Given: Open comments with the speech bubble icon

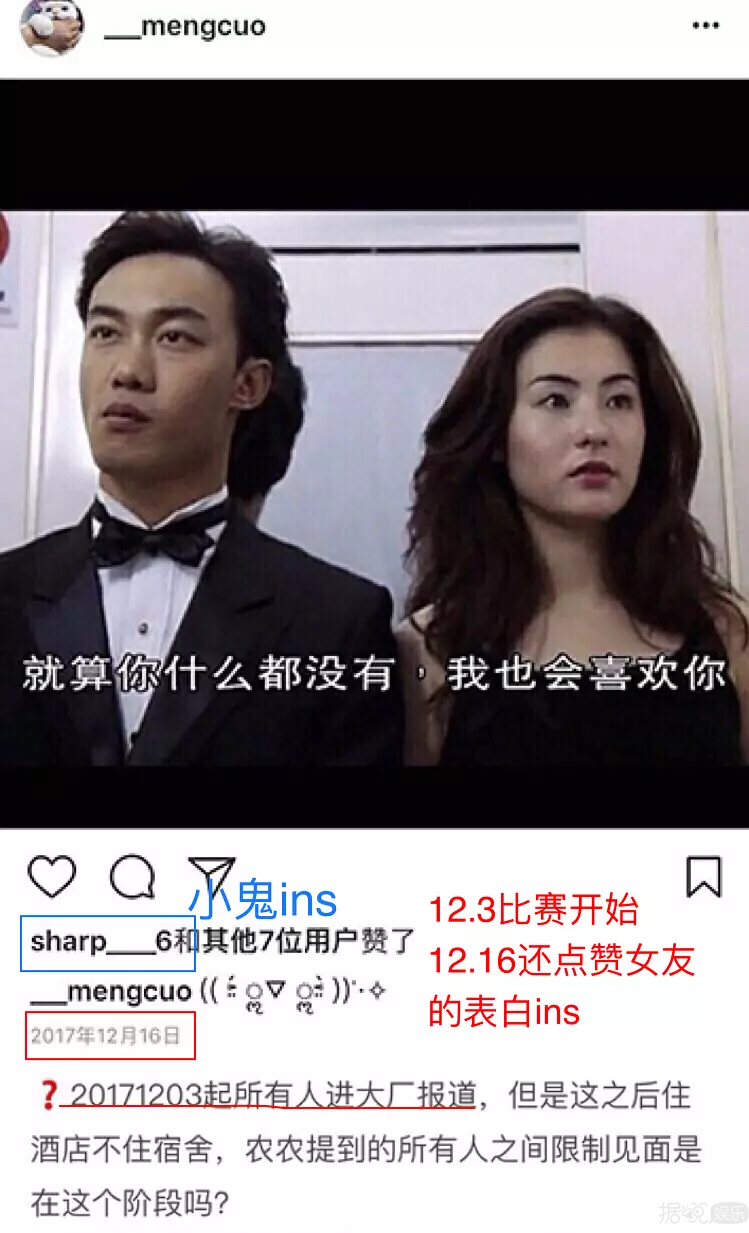Looking at the screenshot, I should (132, 877).
